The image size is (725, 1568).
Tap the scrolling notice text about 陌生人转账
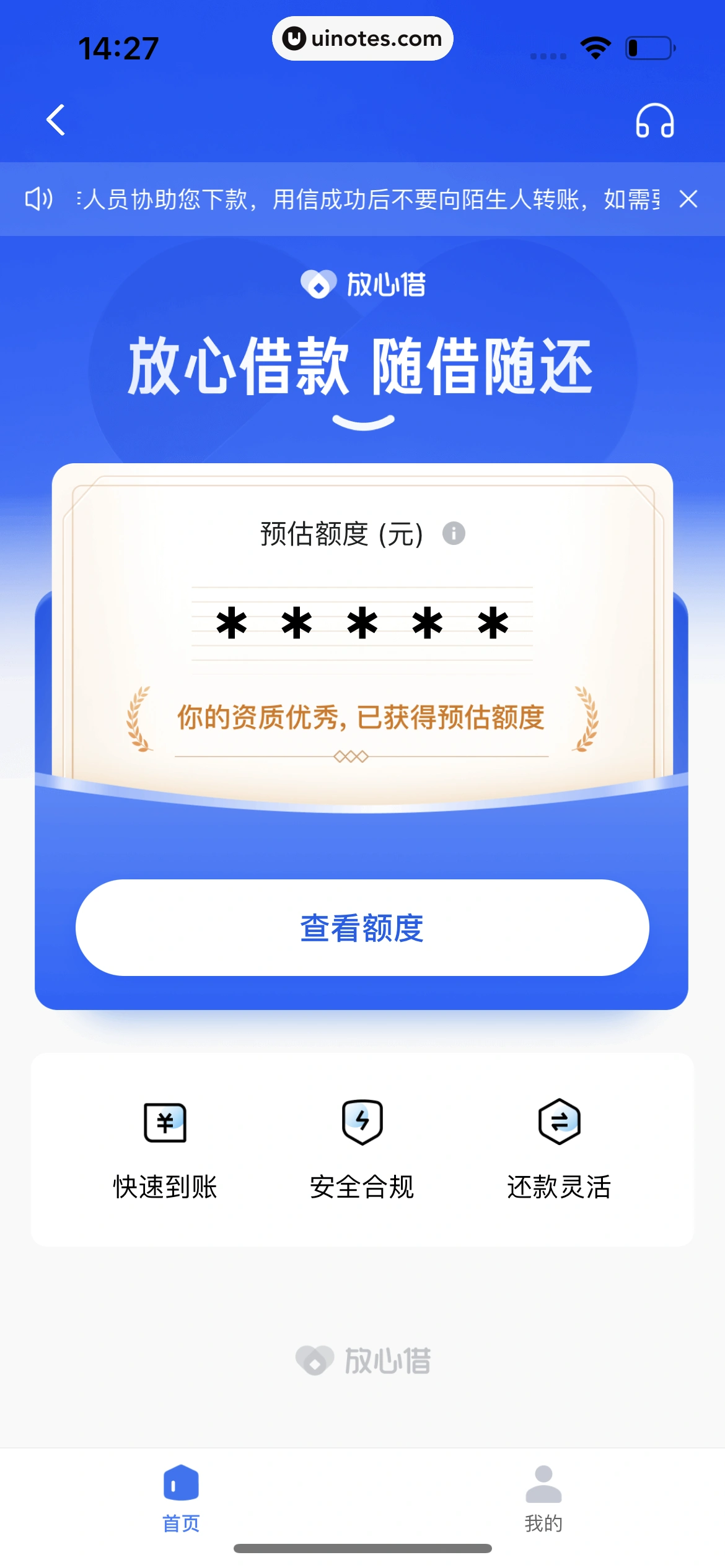click(362, 199)
